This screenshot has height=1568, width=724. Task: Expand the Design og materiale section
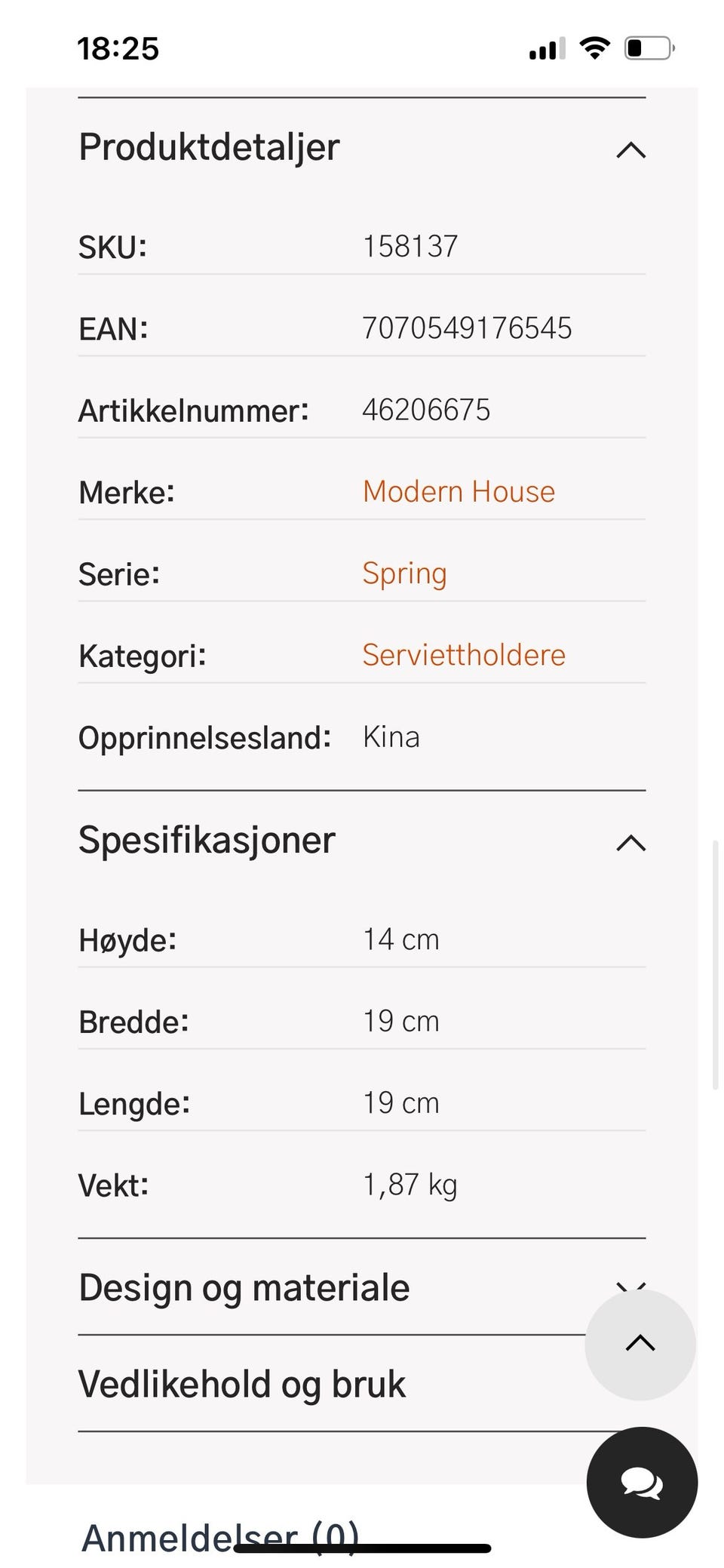(243, 1287)
